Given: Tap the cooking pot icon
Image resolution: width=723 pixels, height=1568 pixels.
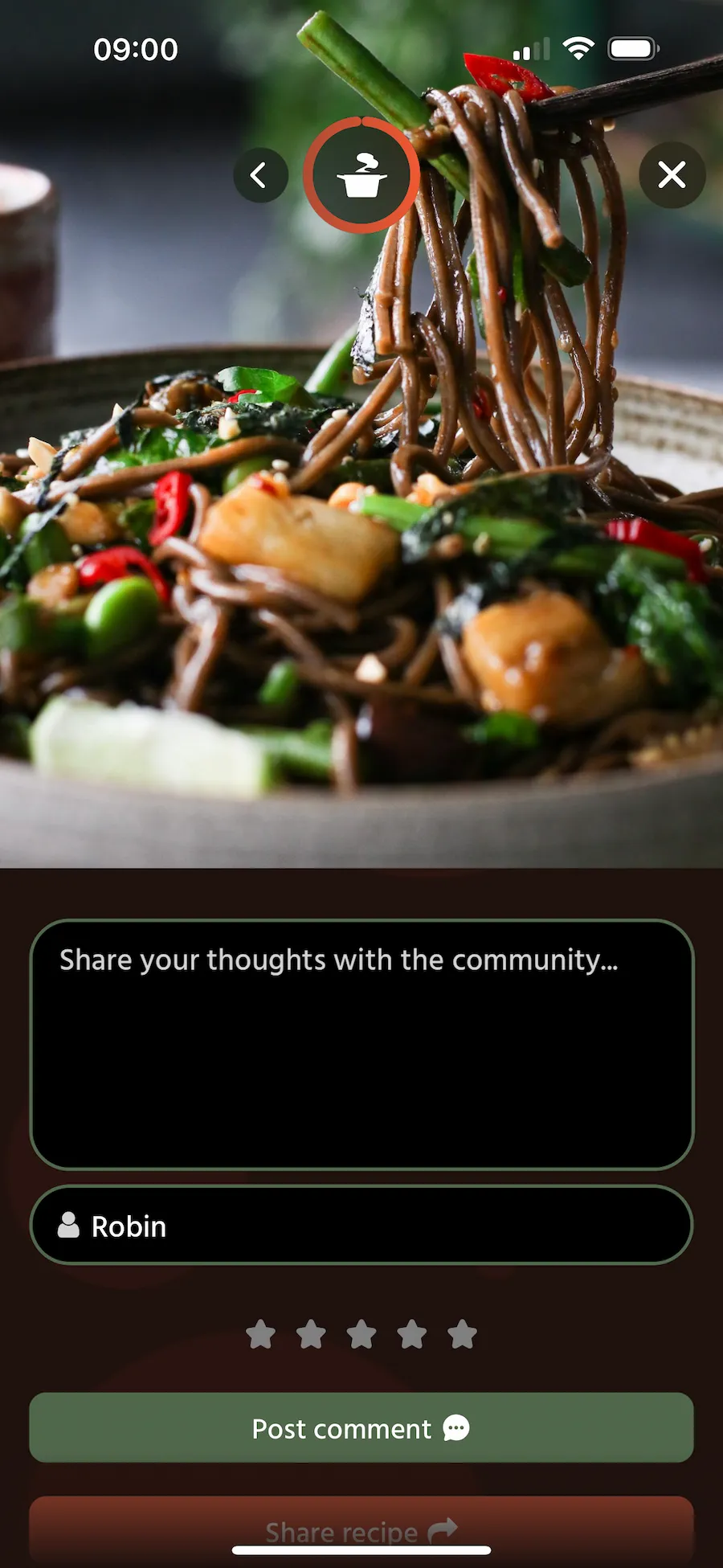Looking at the screenshot, I should pyautogui.click(x=361, y=175).
